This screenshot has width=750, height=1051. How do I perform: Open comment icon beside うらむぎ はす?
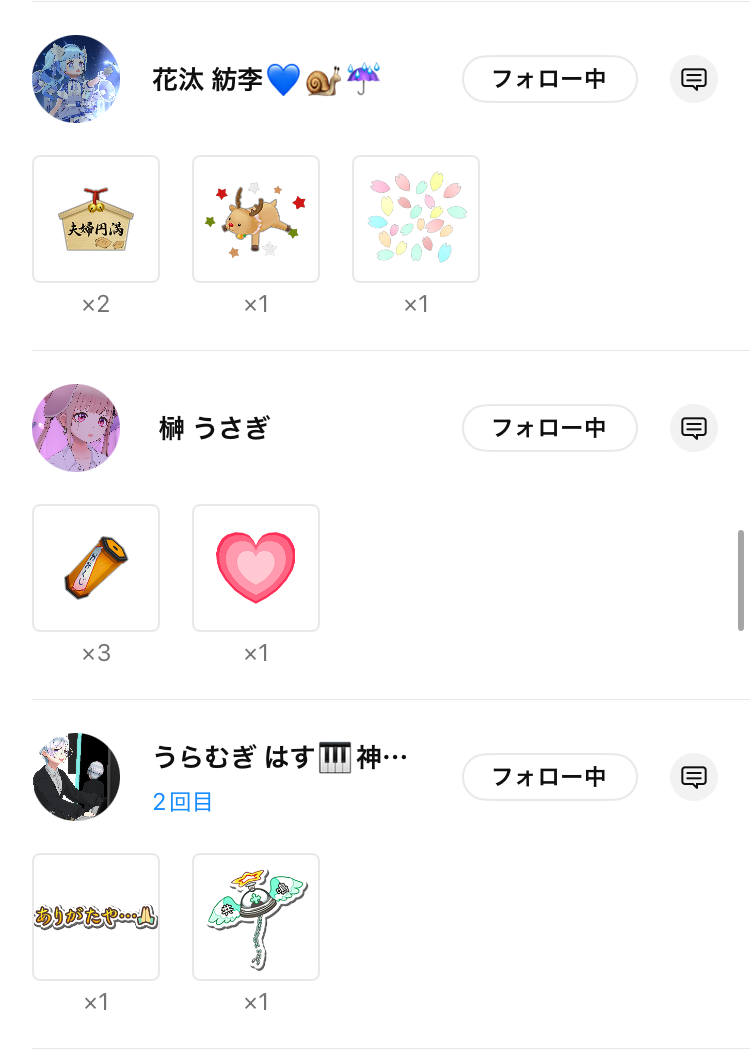tap(694, 777)
